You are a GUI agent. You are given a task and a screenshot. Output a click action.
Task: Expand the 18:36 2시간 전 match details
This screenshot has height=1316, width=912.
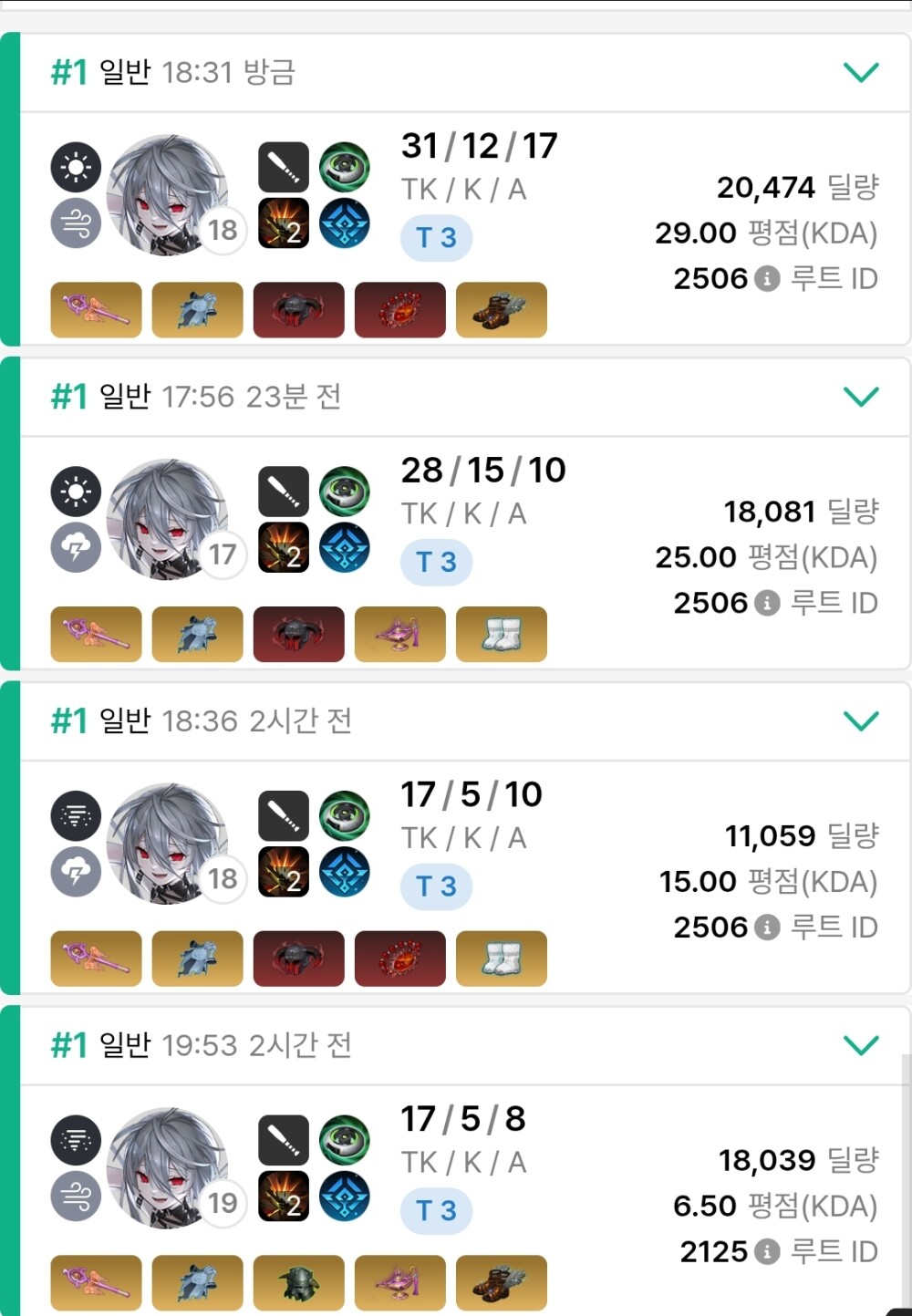tap(861, 720)
